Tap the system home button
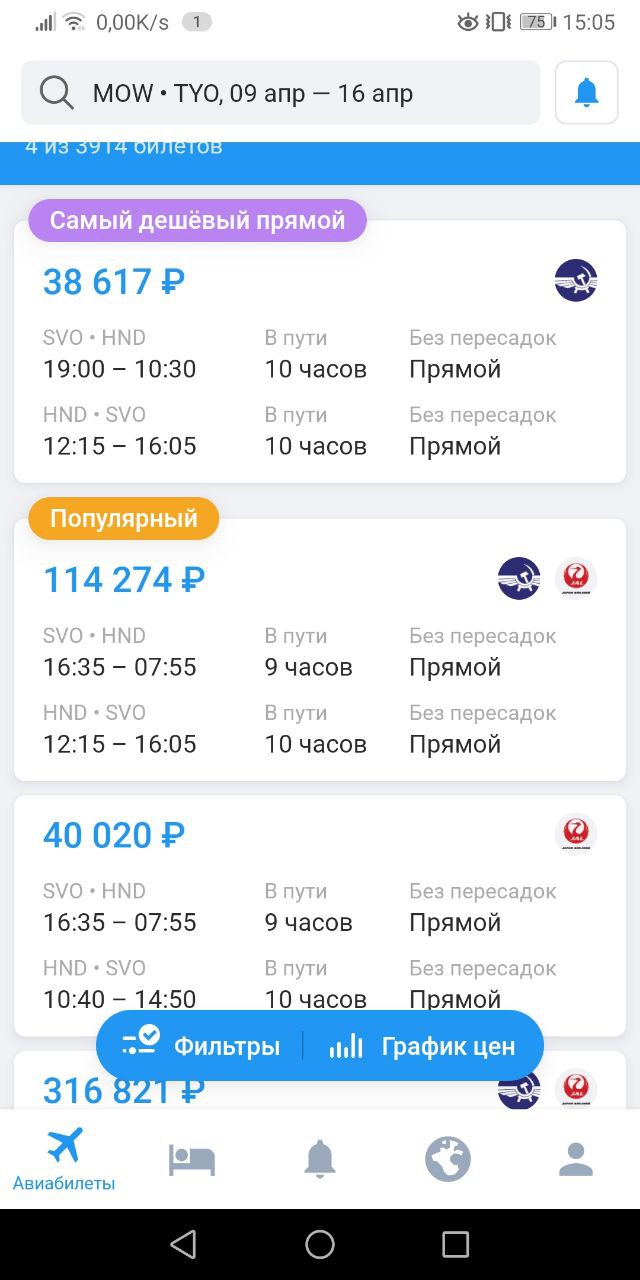 click(320, 1244)
